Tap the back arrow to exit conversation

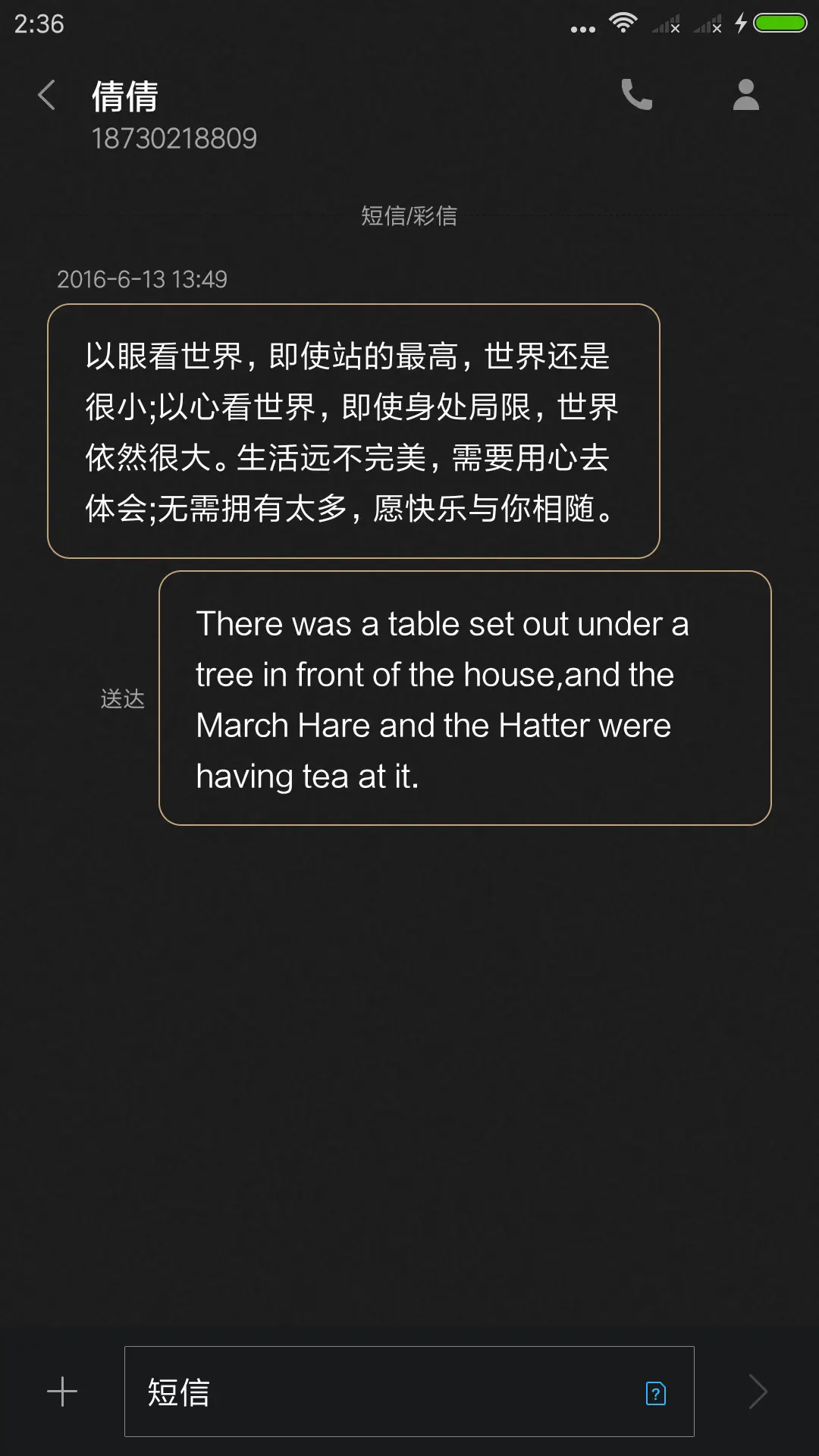47,96
